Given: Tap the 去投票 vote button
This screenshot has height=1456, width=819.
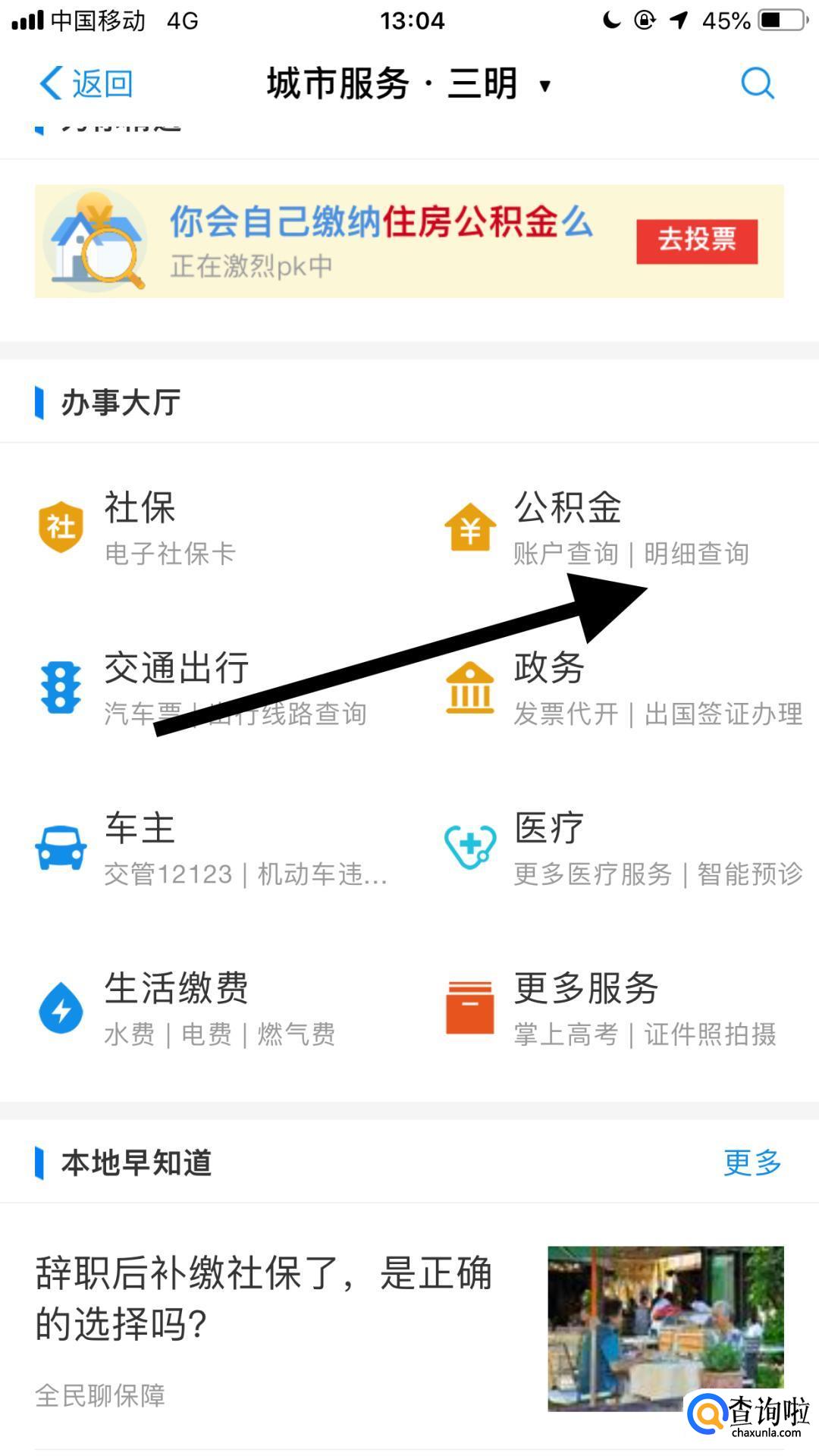Looking at the screenshot, I should [697, 241].
